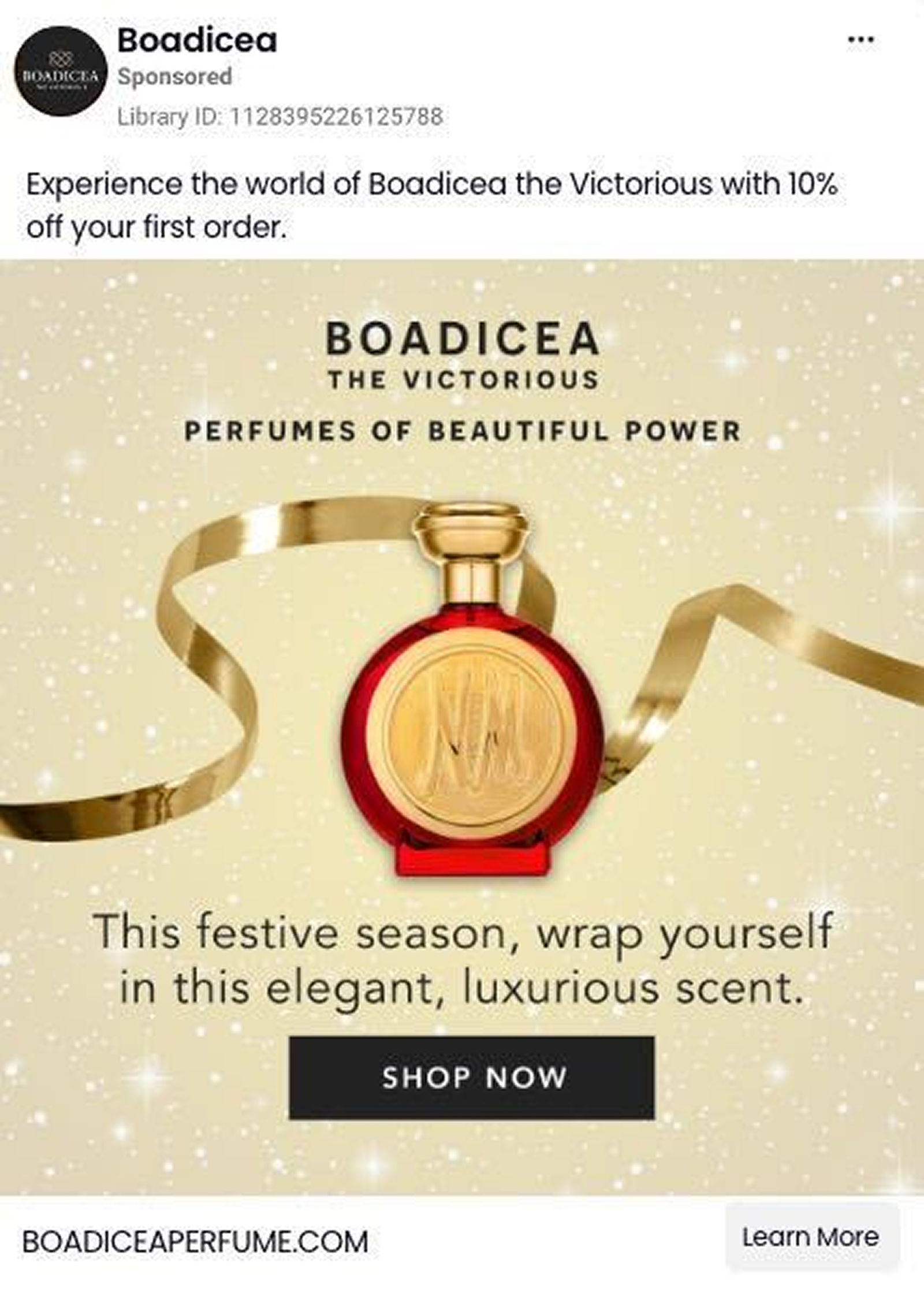924x1289 pixels.
Task: Tap the Learn More button
Action: pyautogui.click(x=811, y=1236)
